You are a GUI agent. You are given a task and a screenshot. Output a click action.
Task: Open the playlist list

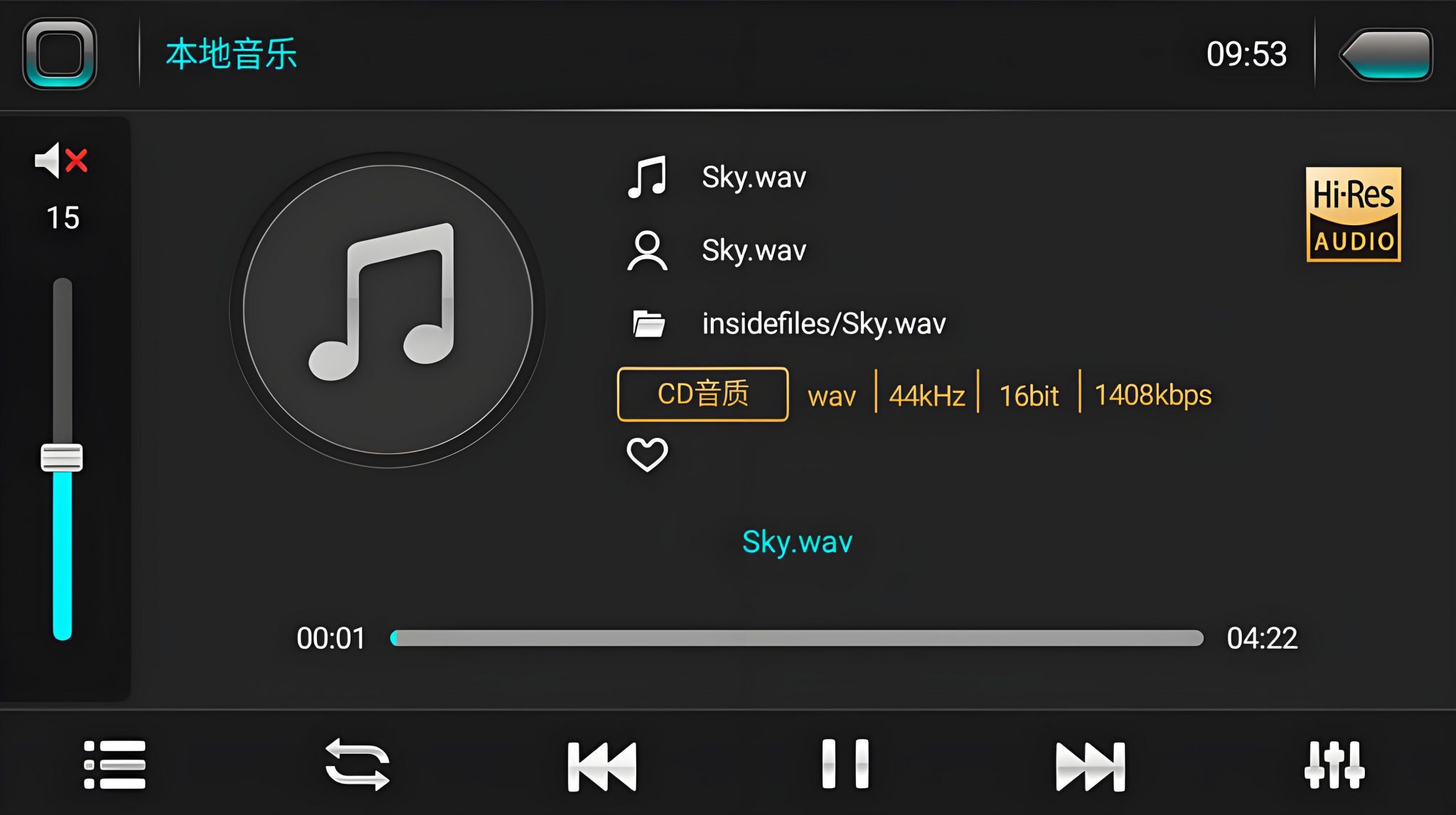coord(114,765)
